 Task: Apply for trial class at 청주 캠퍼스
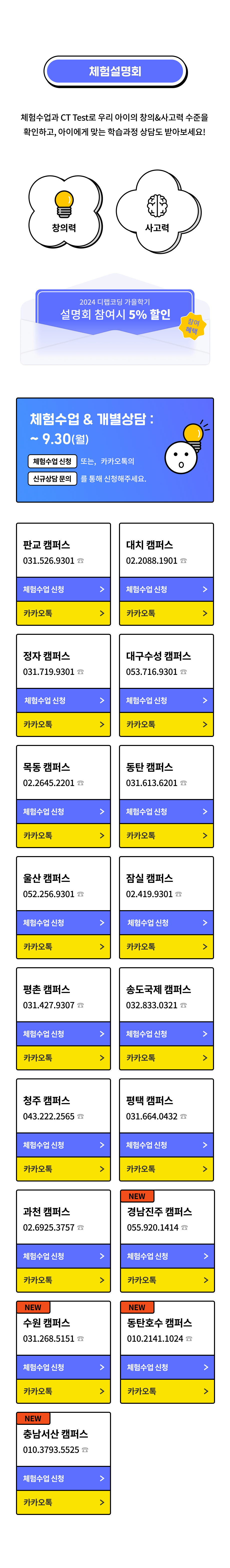coord(63,1144)
